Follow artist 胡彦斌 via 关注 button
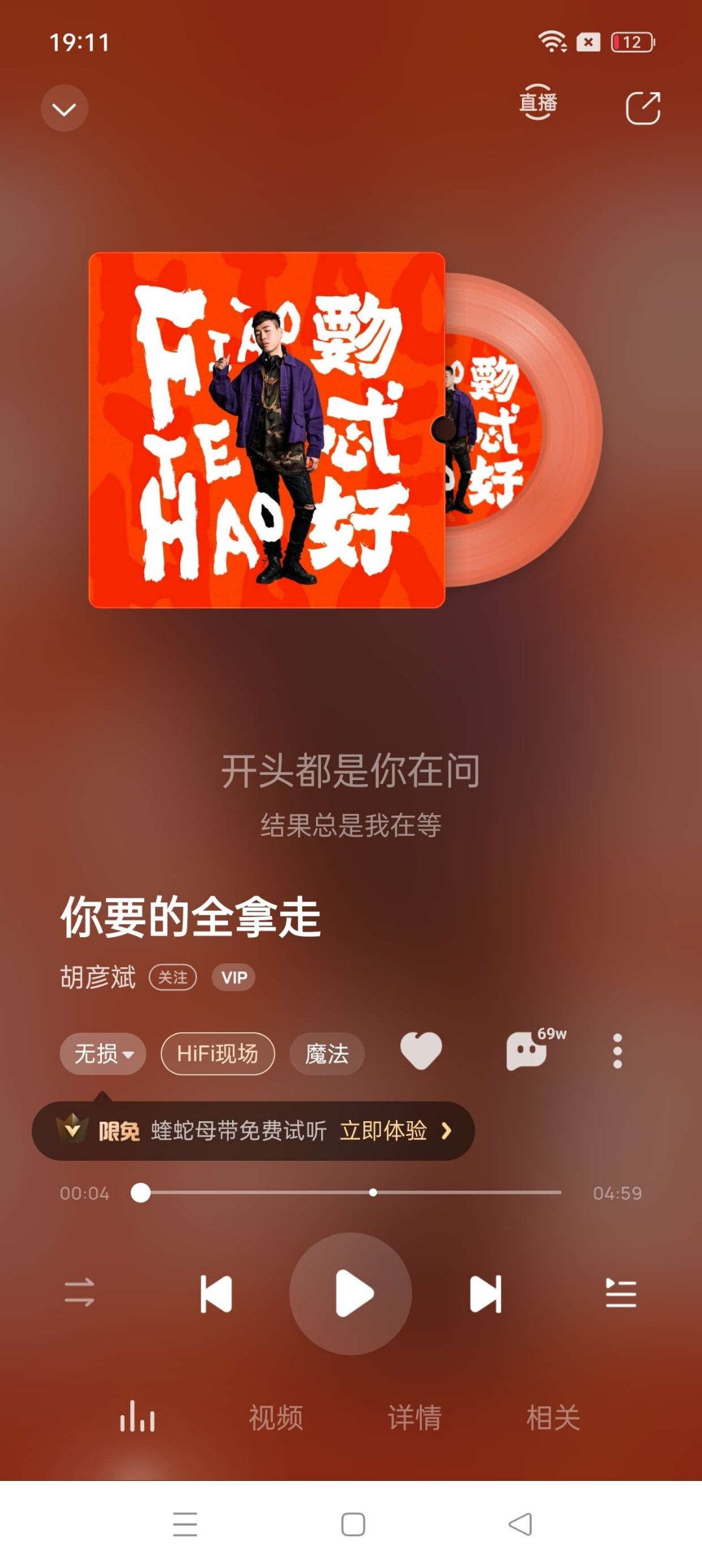Image resolution: width=702 pixels, height=1568 pixels. (173, 978)
